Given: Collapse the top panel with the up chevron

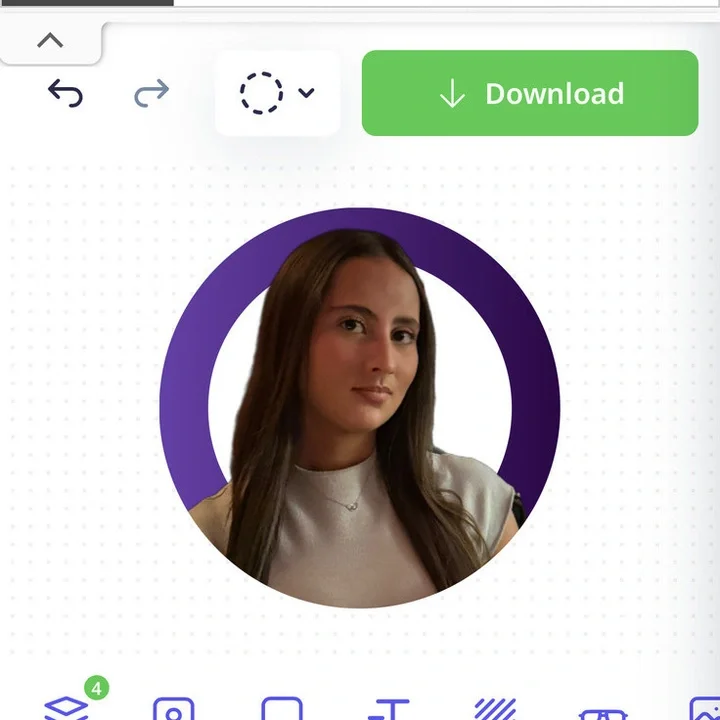Looking at the screenshot, I should (50, 41).
